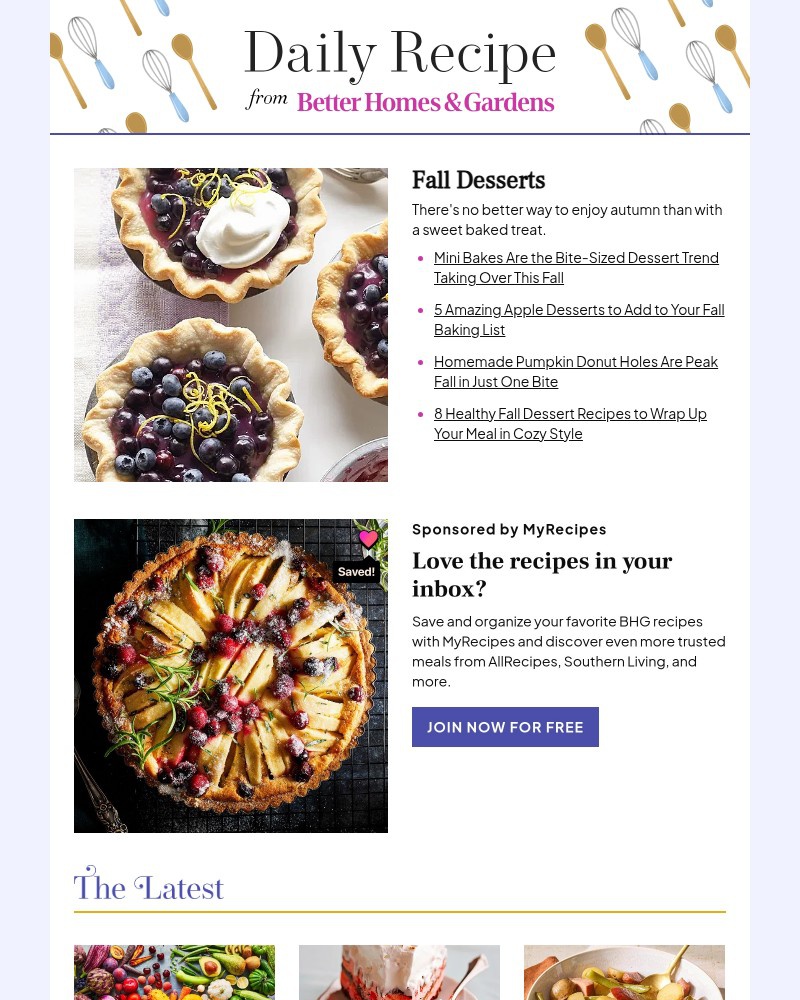This screenshot has width=800, height=1000.
Task: Open the Daily Recipe header banner
Action: [400, 52]
